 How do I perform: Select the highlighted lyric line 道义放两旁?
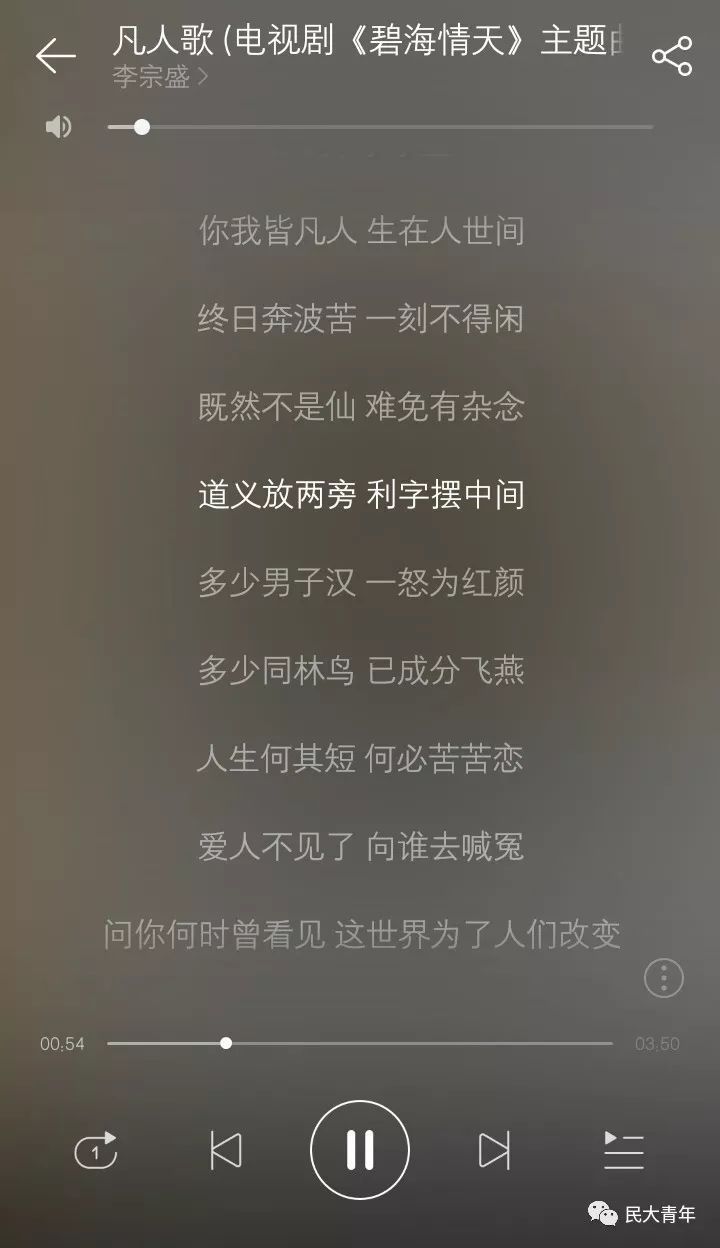tap(360, 495)
